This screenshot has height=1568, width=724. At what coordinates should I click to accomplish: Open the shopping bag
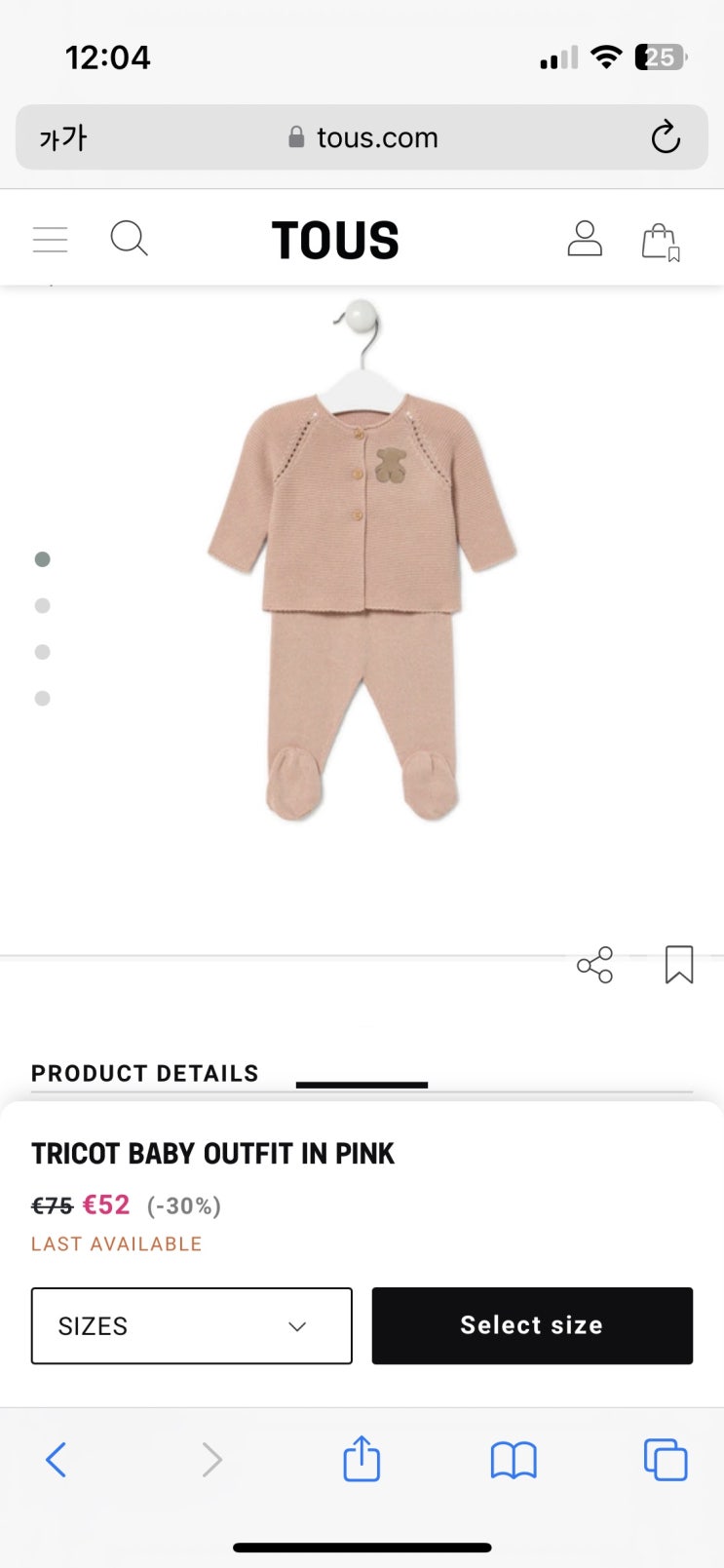point(660,241)
